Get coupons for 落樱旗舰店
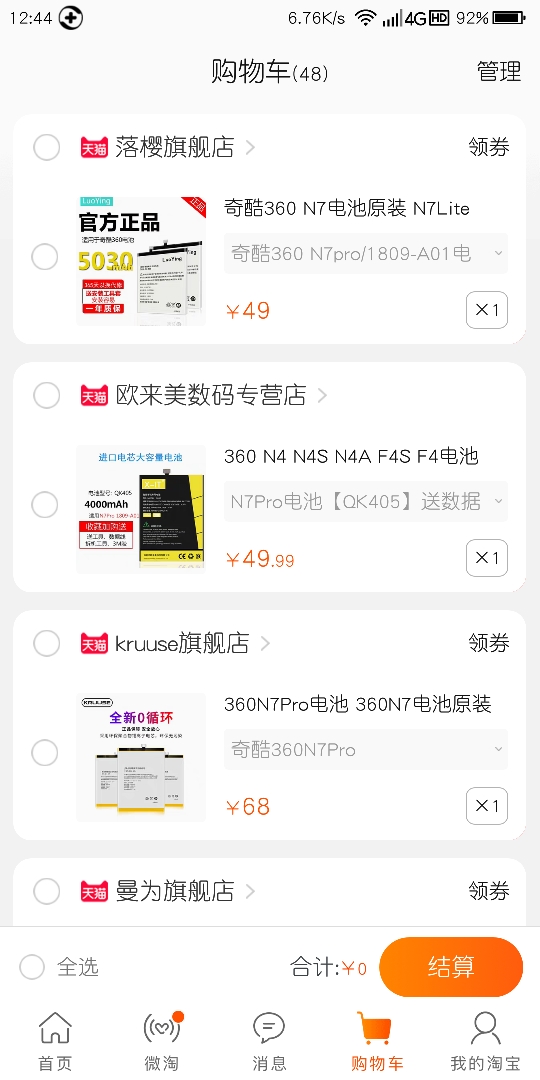This screenshot has height=1080, width=540. 488,147
